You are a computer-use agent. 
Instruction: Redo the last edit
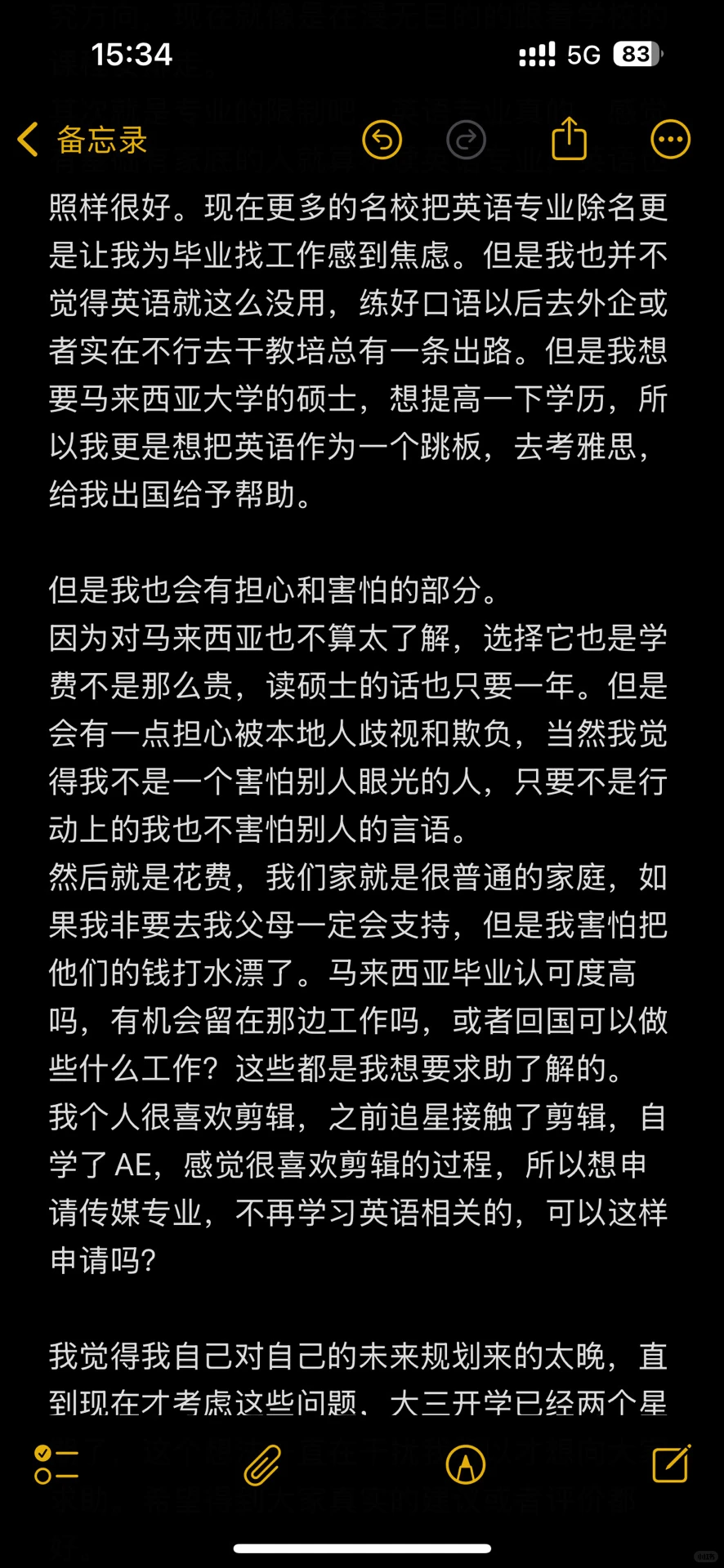click(x=467, y=140)
